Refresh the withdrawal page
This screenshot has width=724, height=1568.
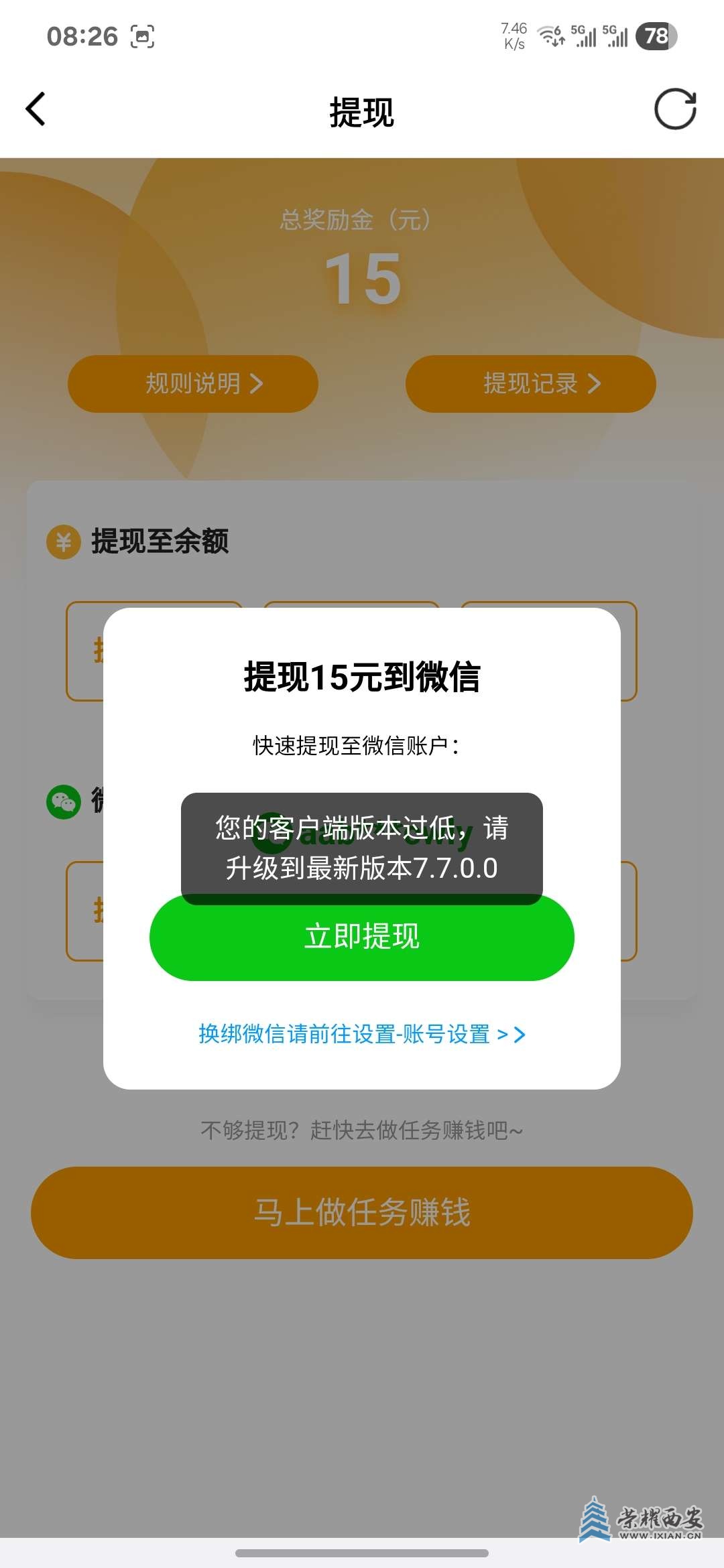click(x=675, y=109)
